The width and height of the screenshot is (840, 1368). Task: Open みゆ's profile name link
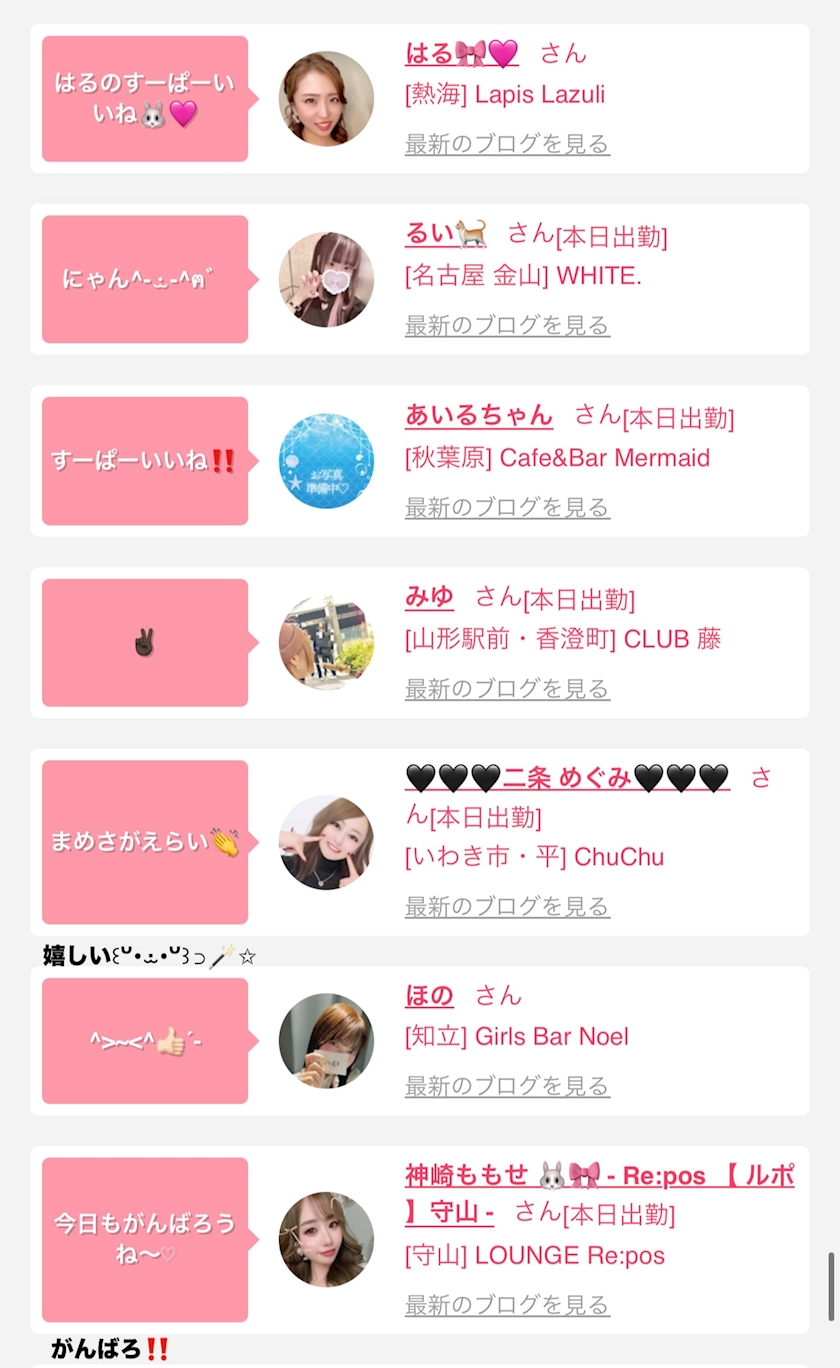430,596
